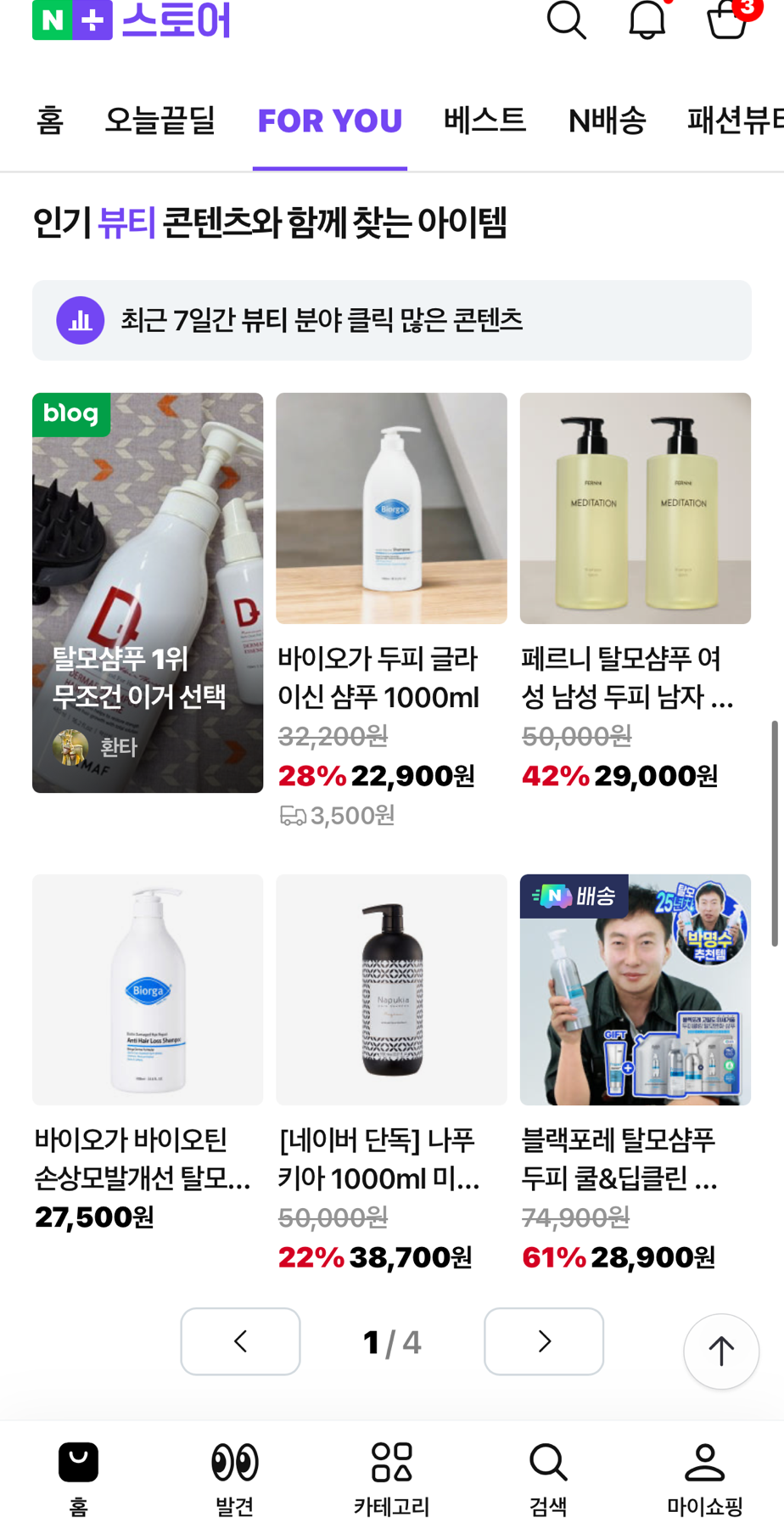Open the shopping cart with 3 items
This screenshot has width=784, height=1523.
(729, 19)
